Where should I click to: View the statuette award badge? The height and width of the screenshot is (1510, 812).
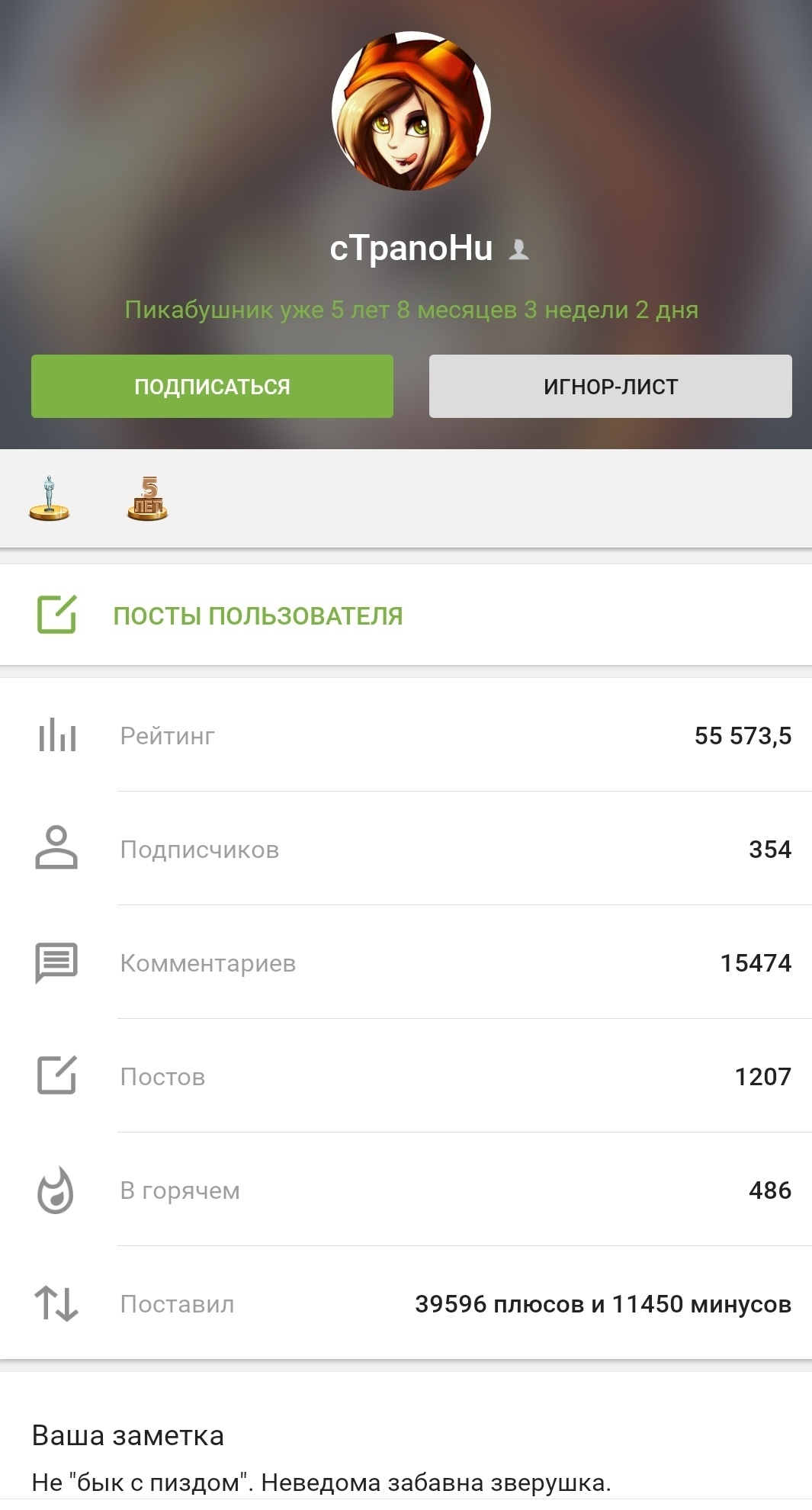[x=50, y=499]
